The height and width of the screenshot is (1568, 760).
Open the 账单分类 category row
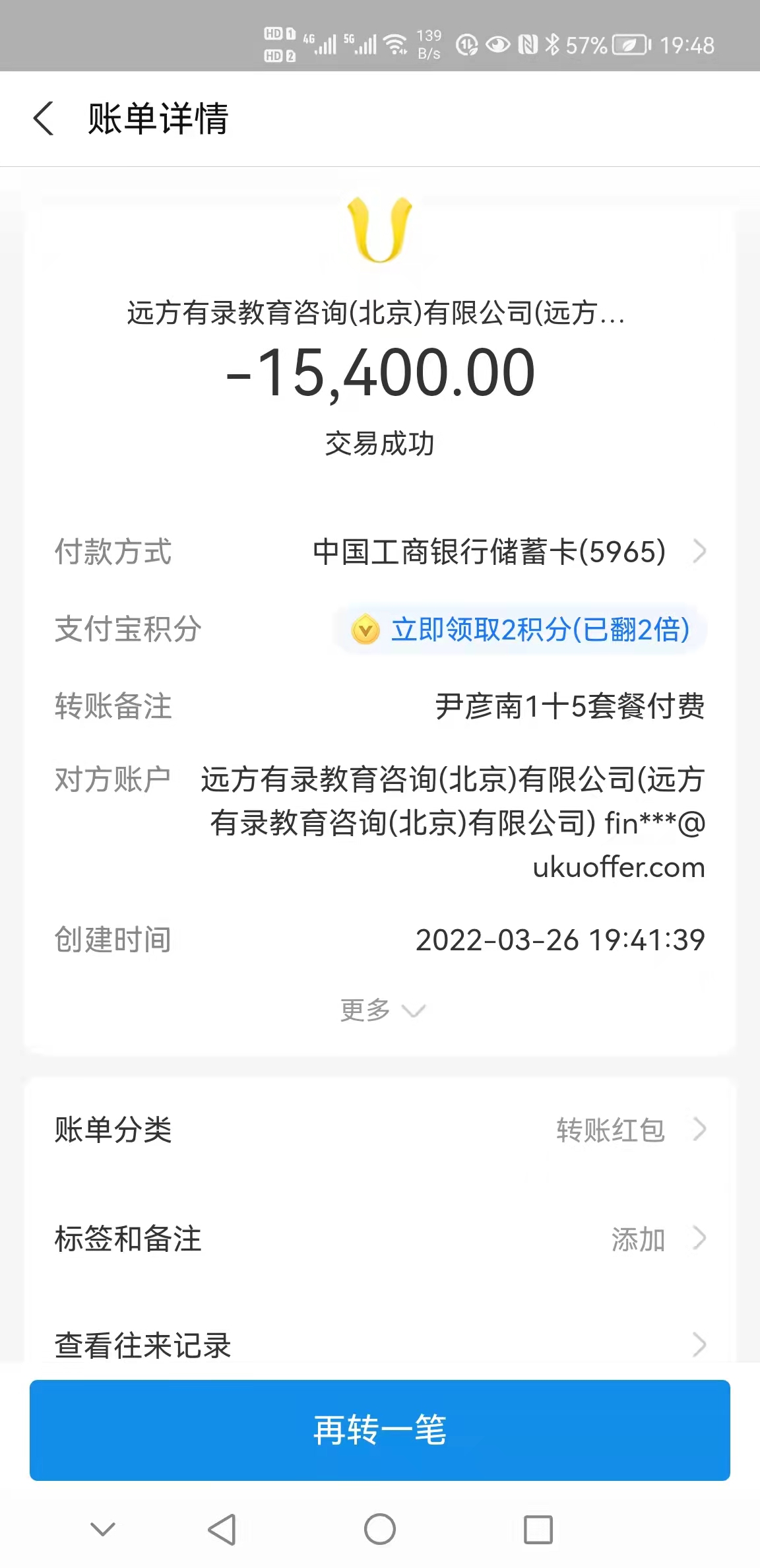380,1130
